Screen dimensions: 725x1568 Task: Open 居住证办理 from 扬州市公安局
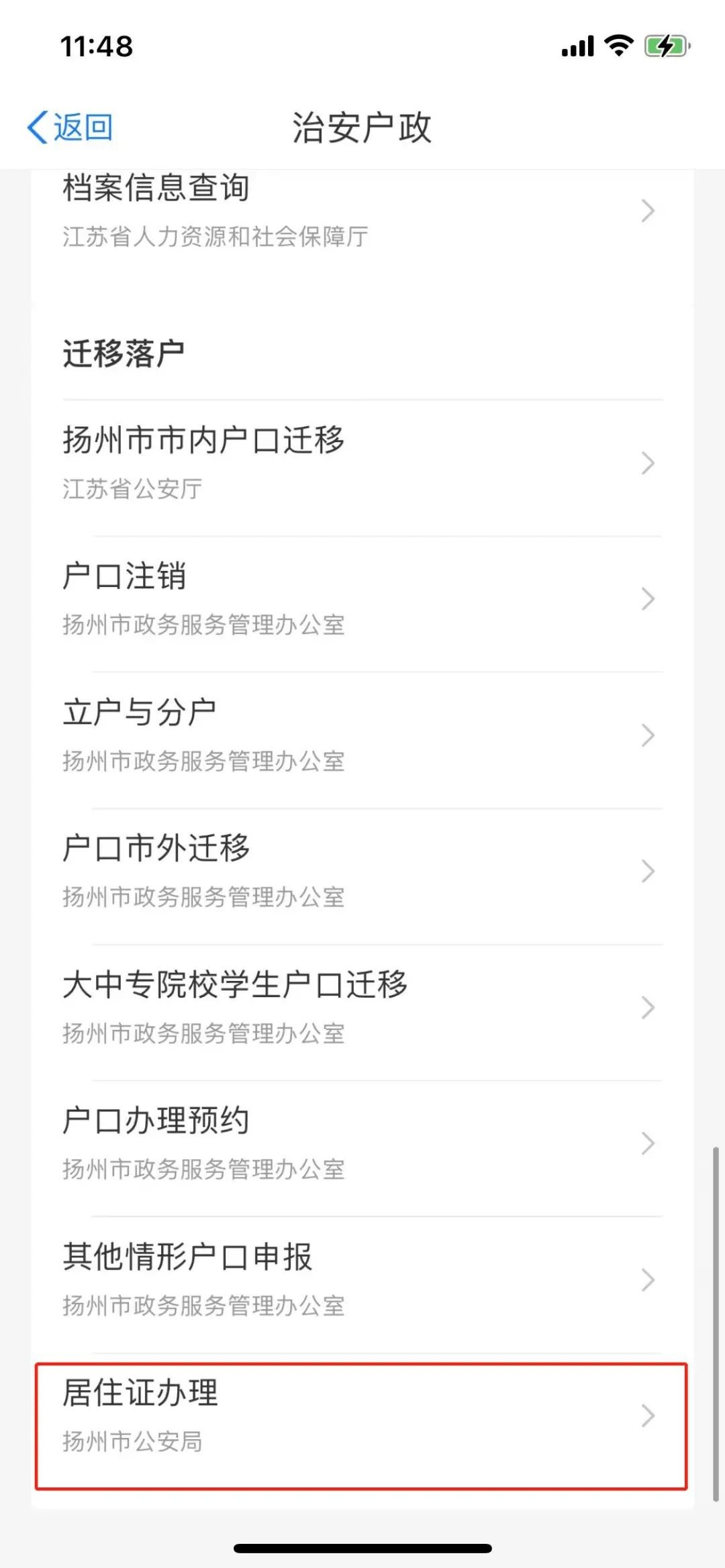click(x=361, y=1416)
